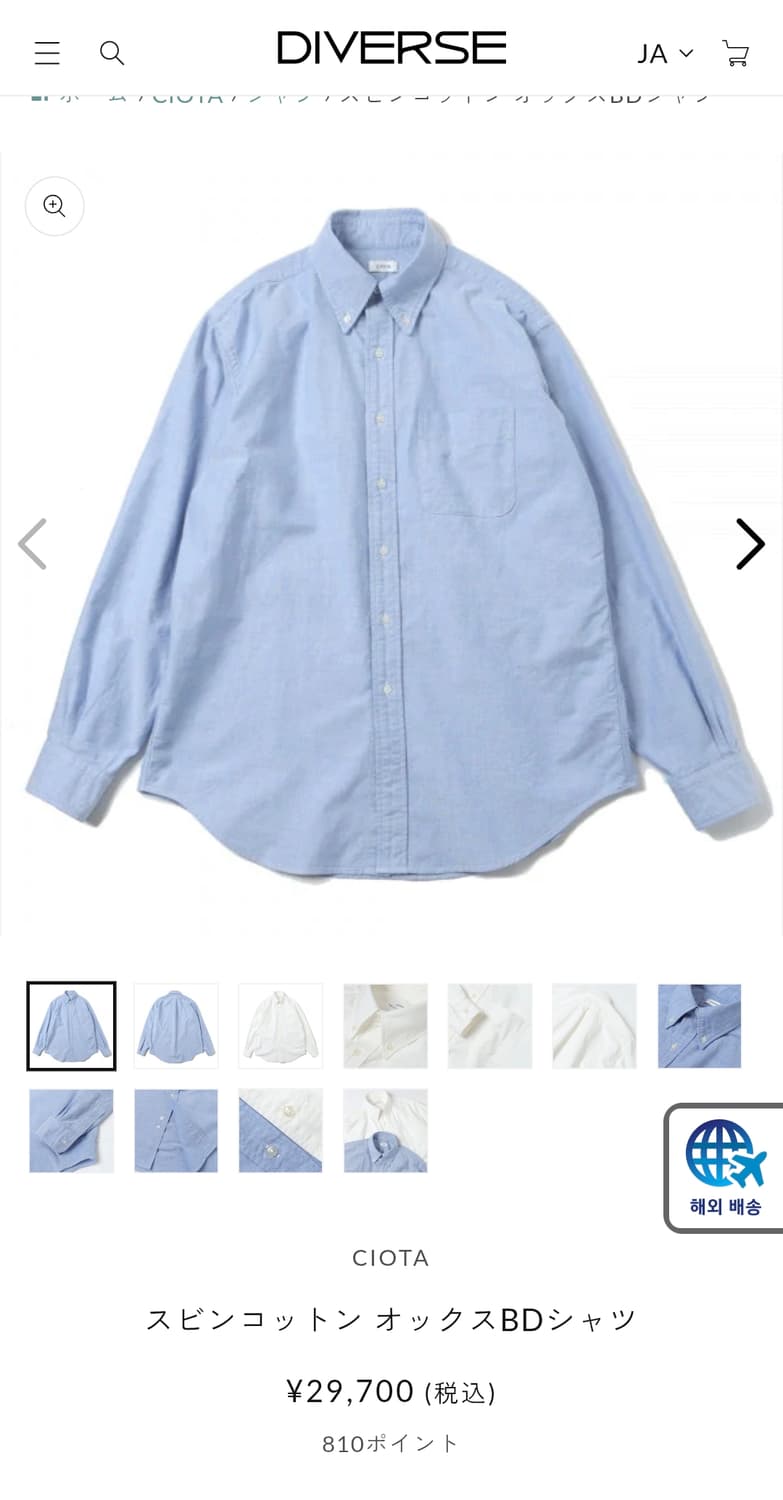Open the hamburger menu
Image resolution: width=783 pixels, height=1500 pixels.
[47, 53]
